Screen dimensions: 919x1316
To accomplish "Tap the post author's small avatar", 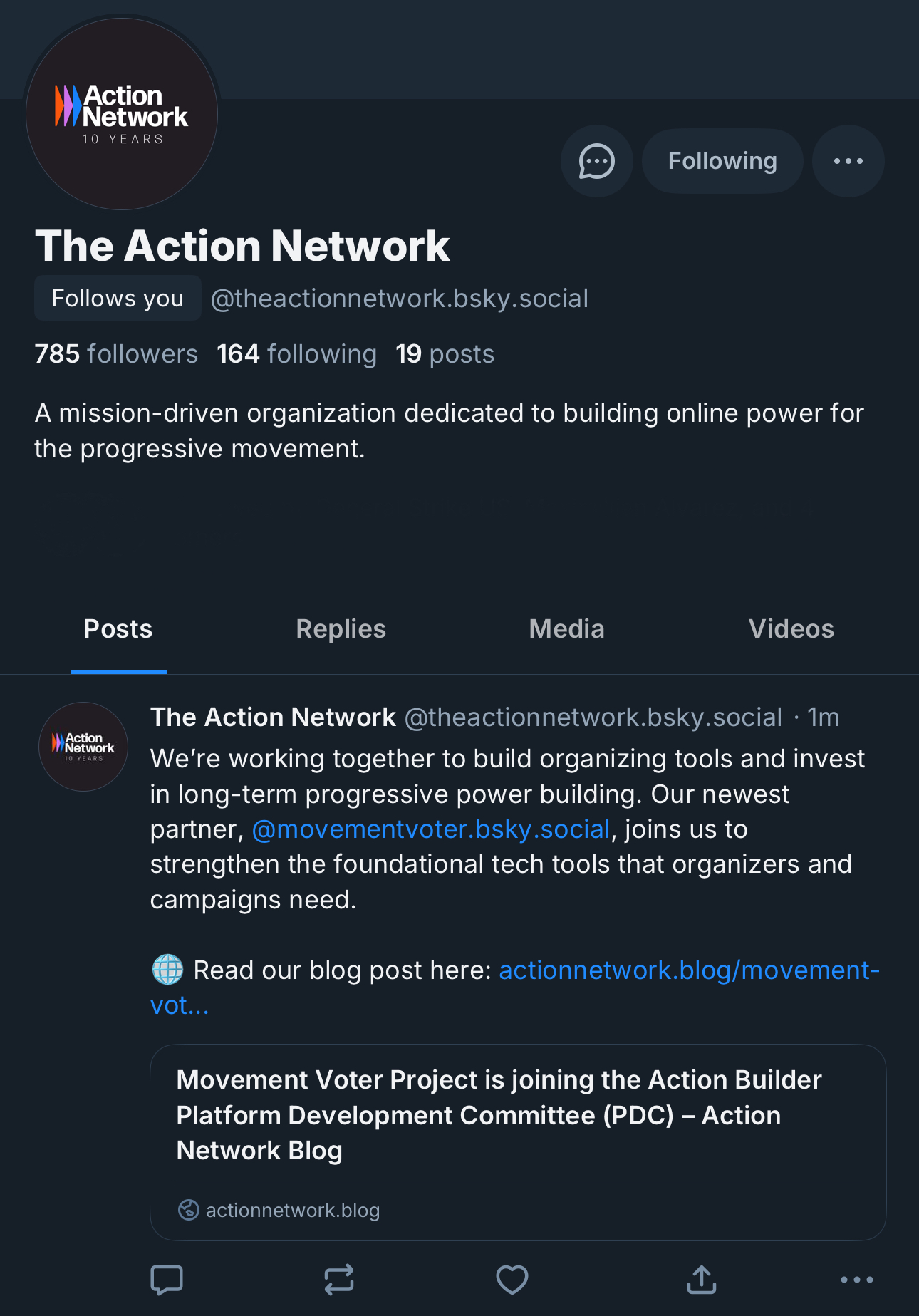I will (83, 747).
